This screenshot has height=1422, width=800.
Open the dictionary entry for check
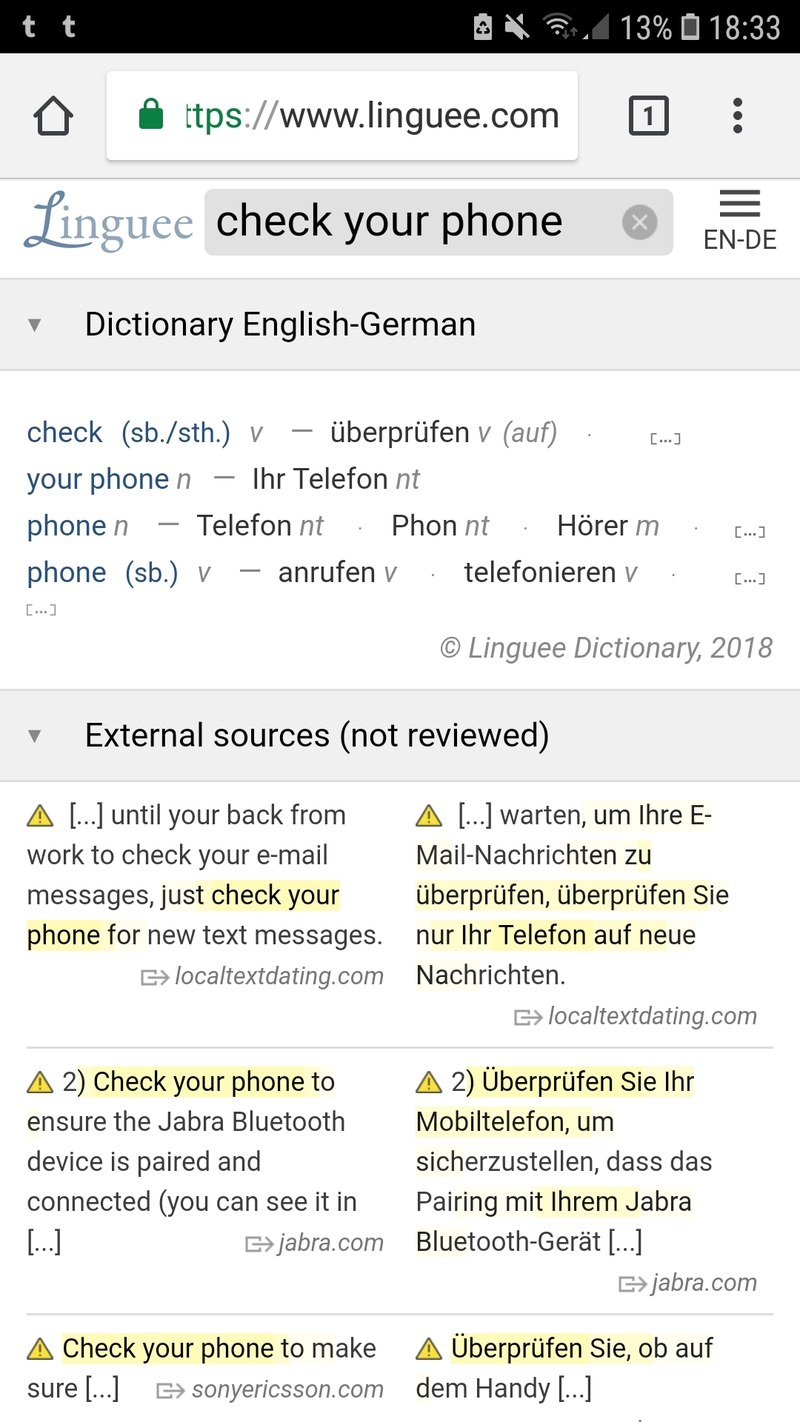pos(64,432)
